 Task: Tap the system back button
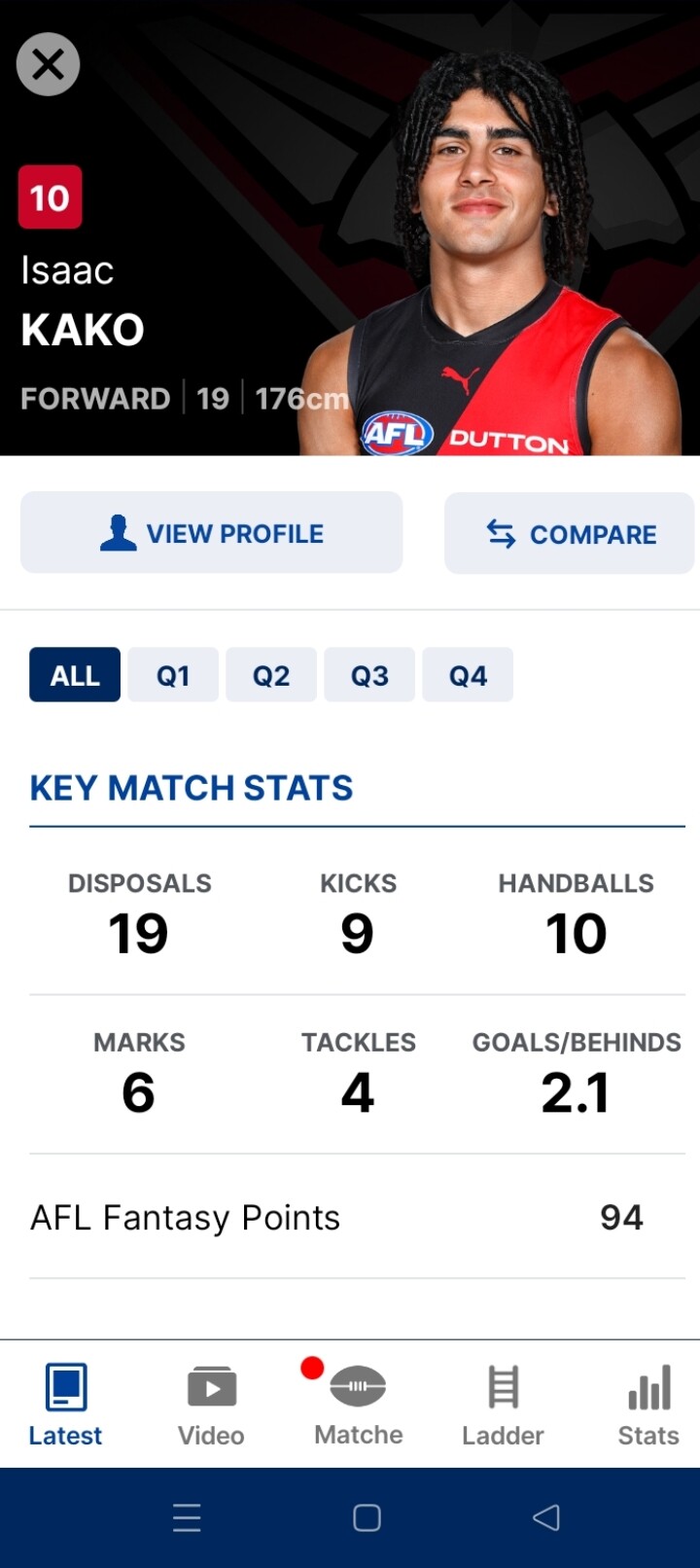pyautogui.click(x=546, y=1517)
